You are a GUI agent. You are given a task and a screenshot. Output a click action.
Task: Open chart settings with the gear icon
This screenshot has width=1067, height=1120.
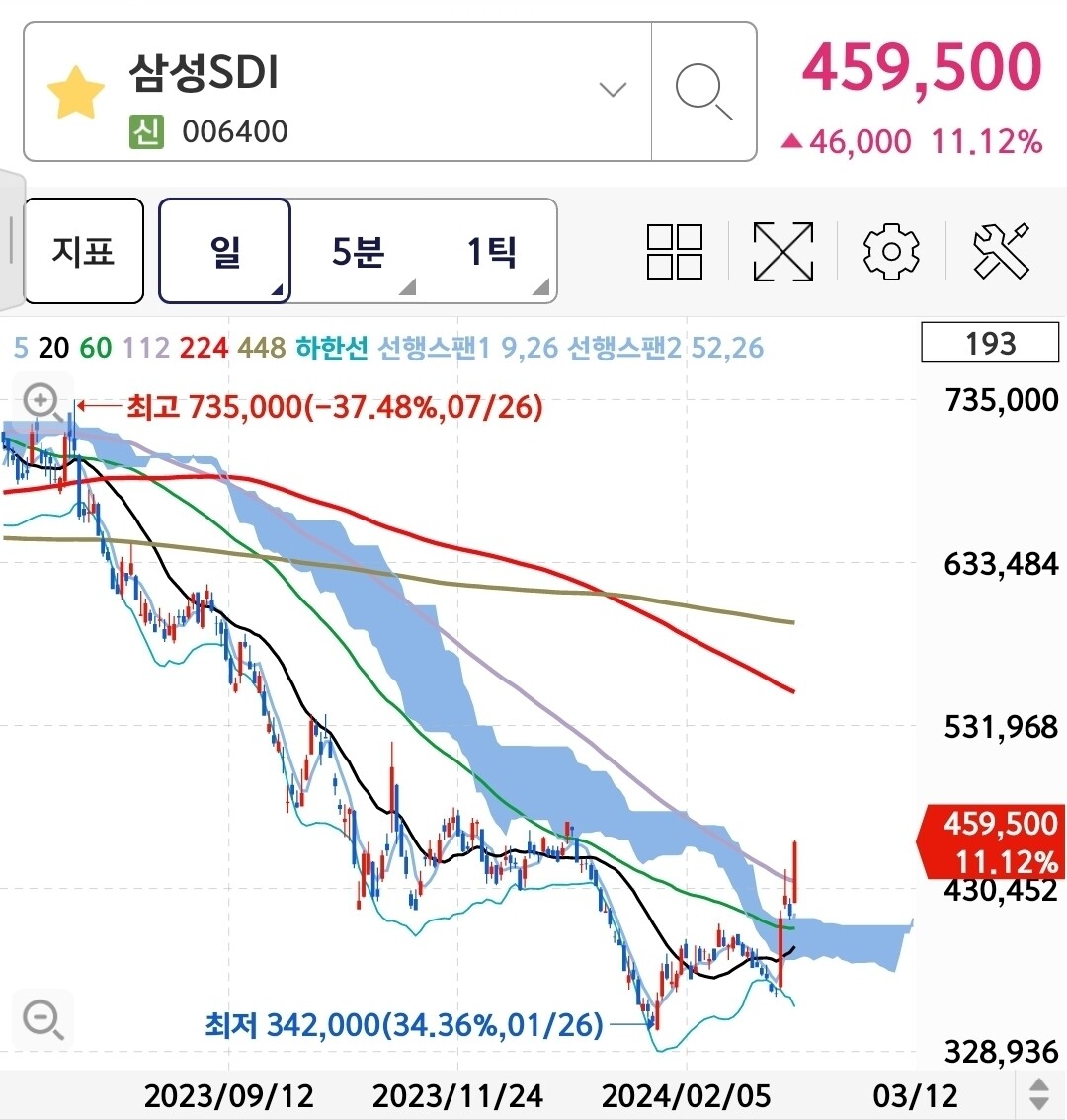click(x=890, y=252)
